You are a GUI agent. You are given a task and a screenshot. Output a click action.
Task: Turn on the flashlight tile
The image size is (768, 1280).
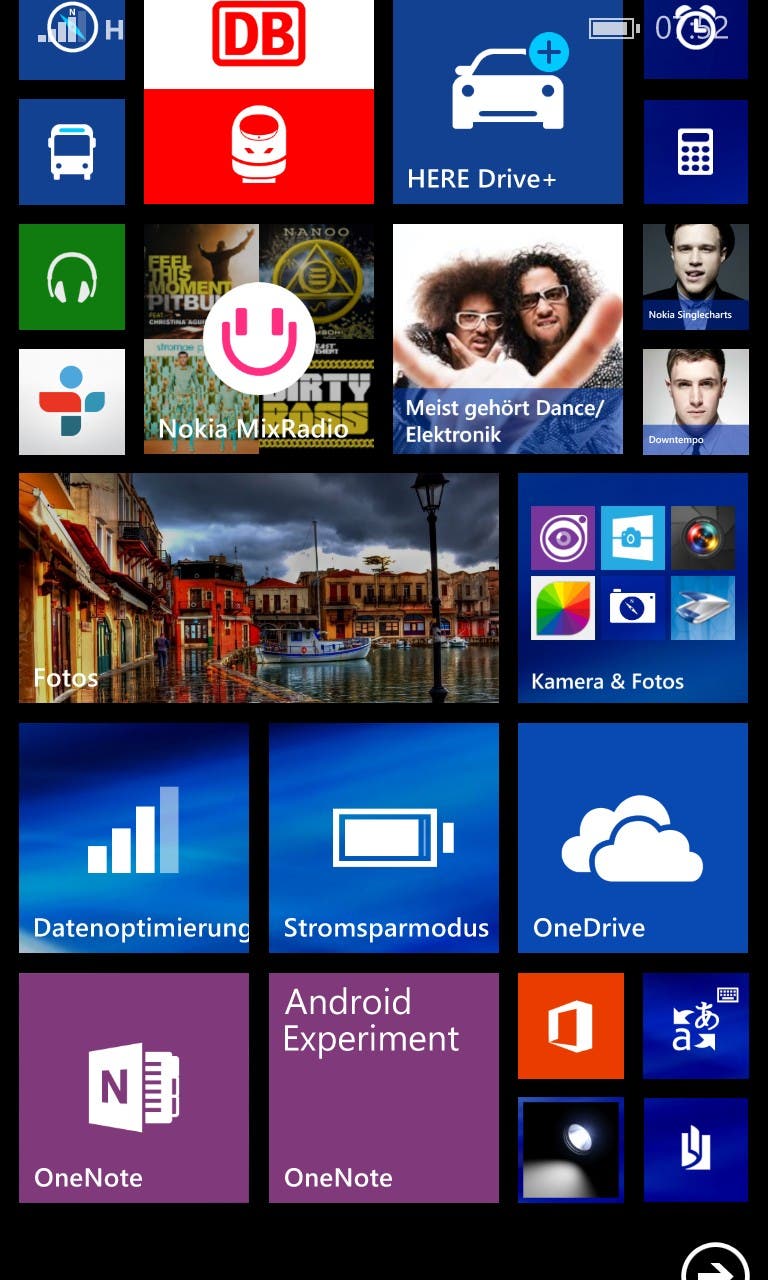(571, 1150)
